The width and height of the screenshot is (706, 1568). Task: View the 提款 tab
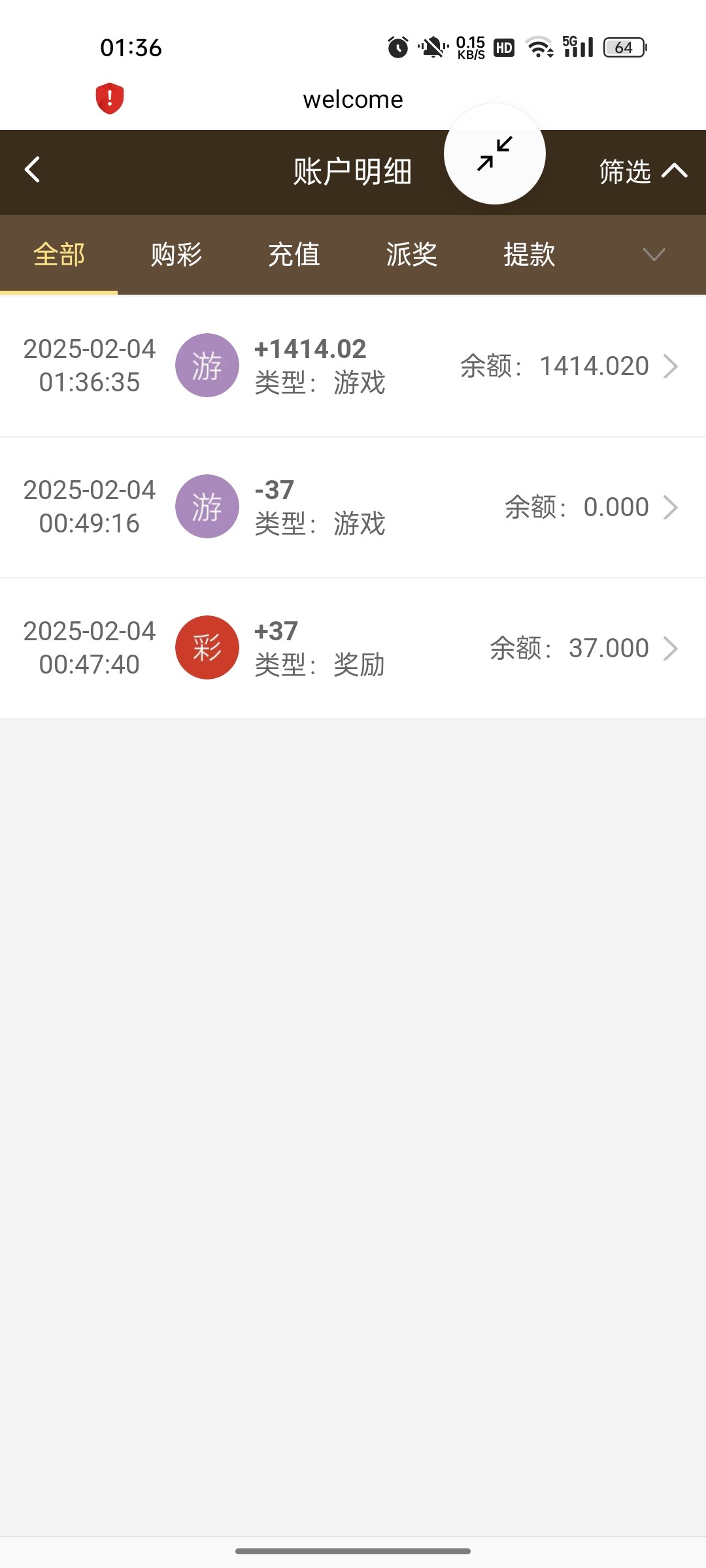tap(529, 254)
